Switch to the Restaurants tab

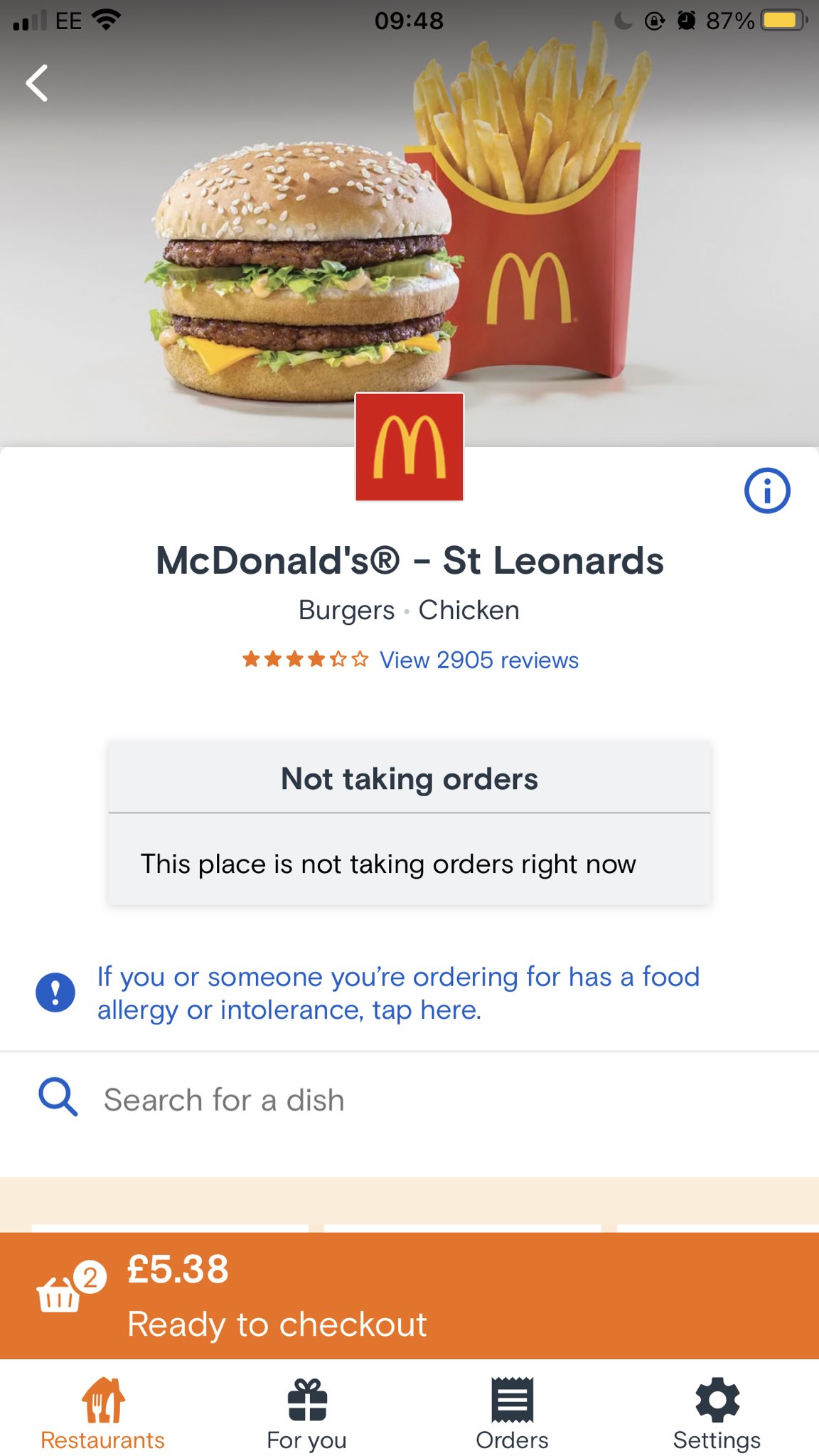(102, 1412)
